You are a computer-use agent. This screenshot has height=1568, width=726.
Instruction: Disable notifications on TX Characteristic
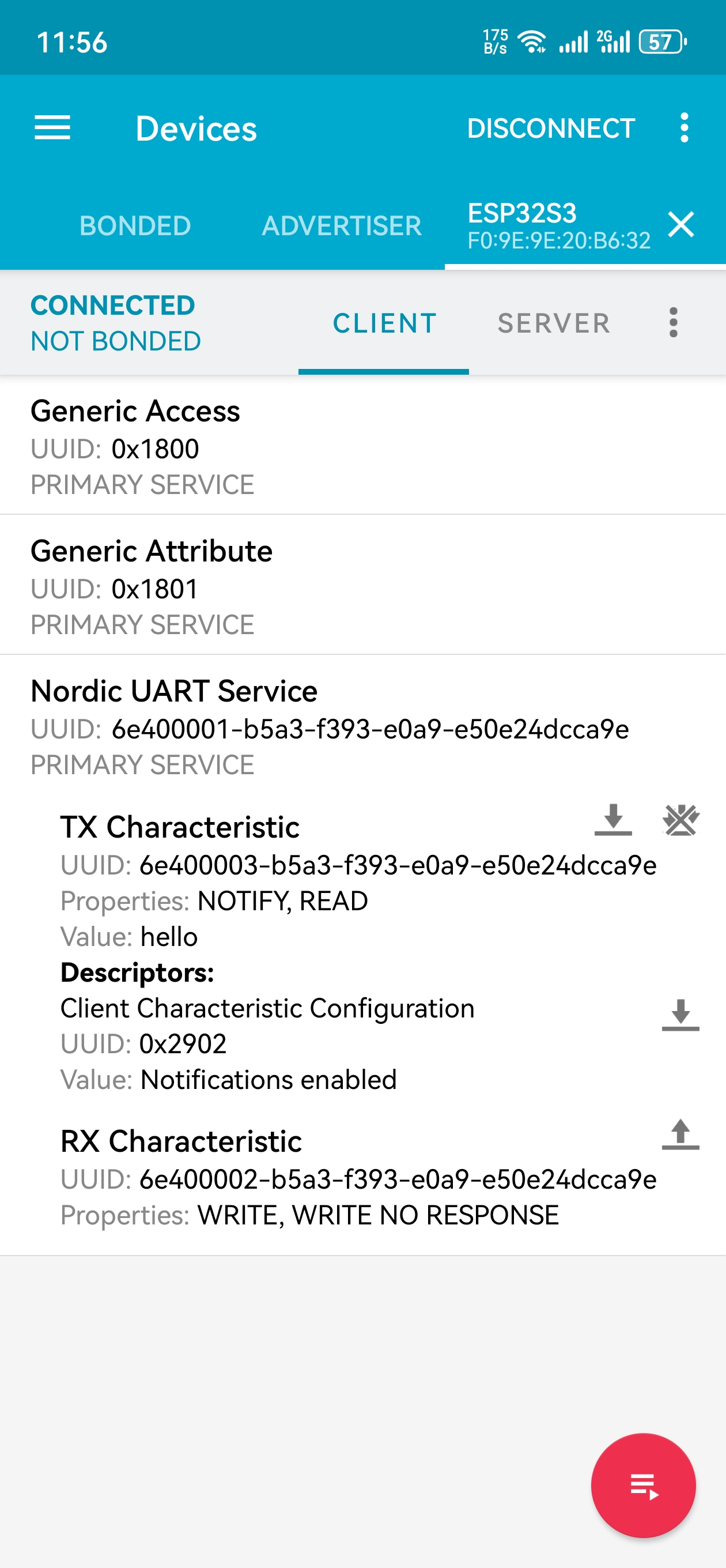tap(680, 820)
